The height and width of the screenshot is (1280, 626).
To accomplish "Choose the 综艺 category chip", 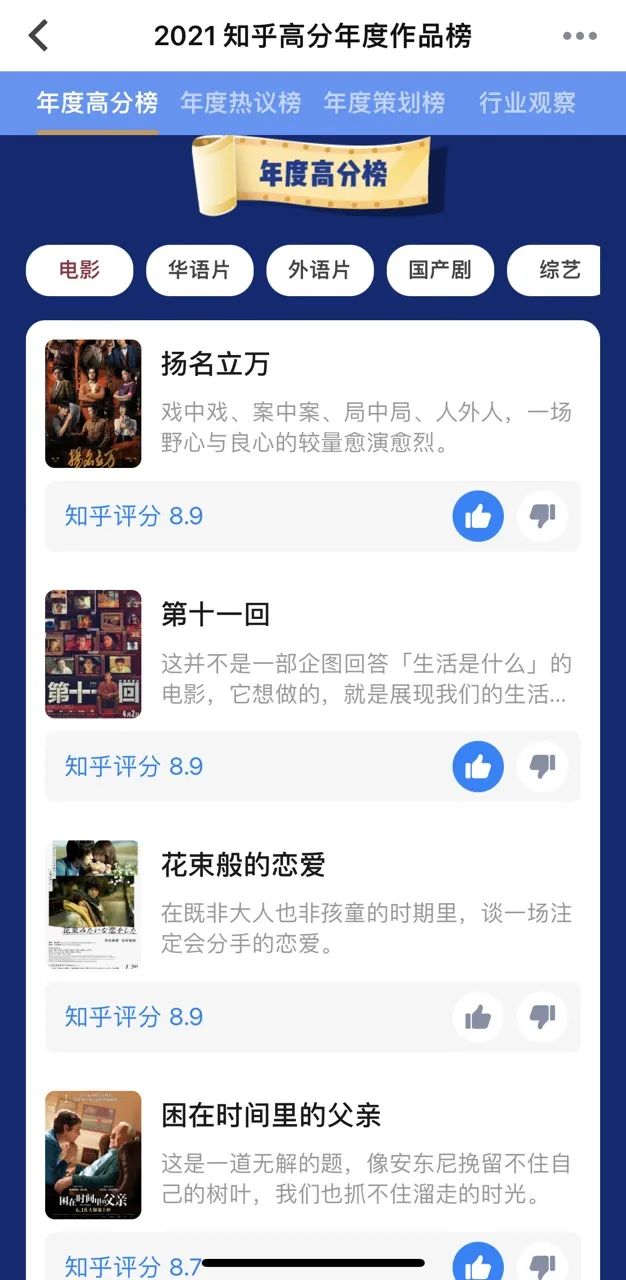I will coord(558,270).
